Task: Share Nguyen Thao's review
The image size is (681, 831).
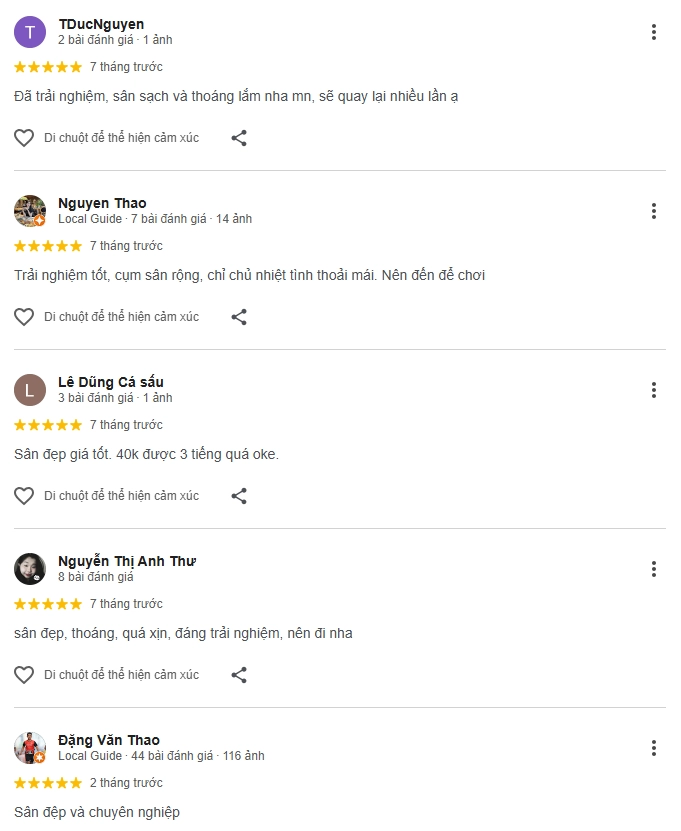Action: (239, 317)
